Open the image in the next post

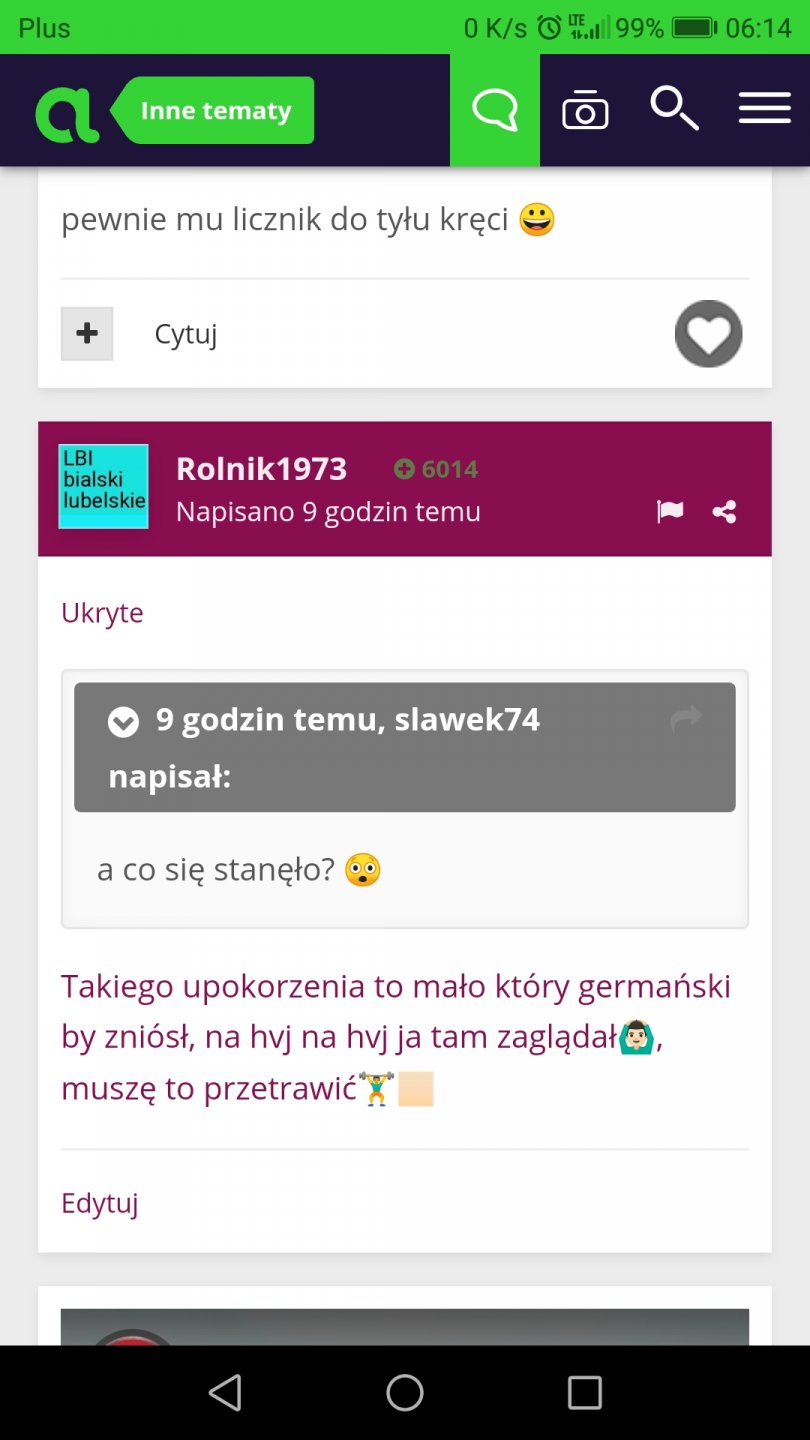coord(404,1326)
